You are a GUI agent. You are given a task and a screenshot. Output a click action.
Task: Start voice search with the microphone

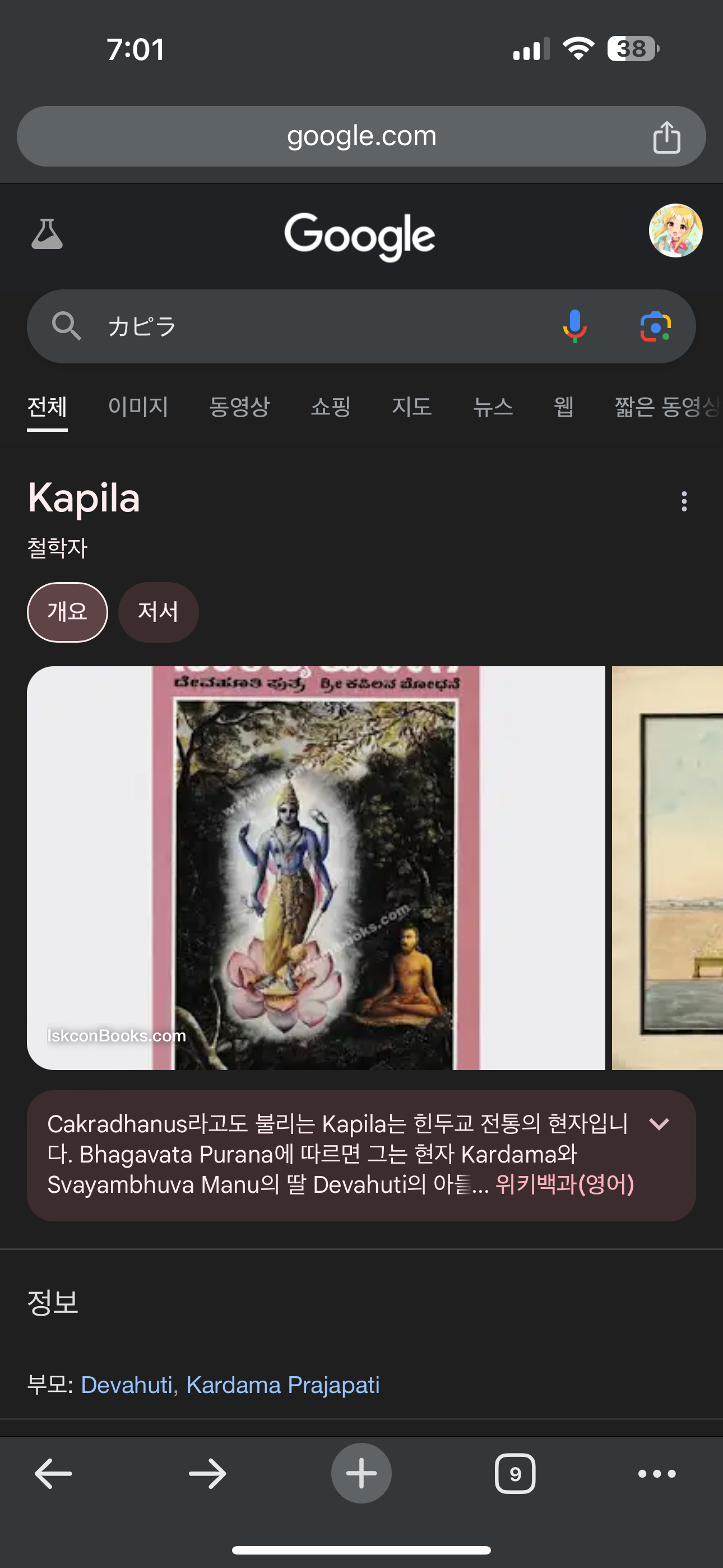pos(574,326)
